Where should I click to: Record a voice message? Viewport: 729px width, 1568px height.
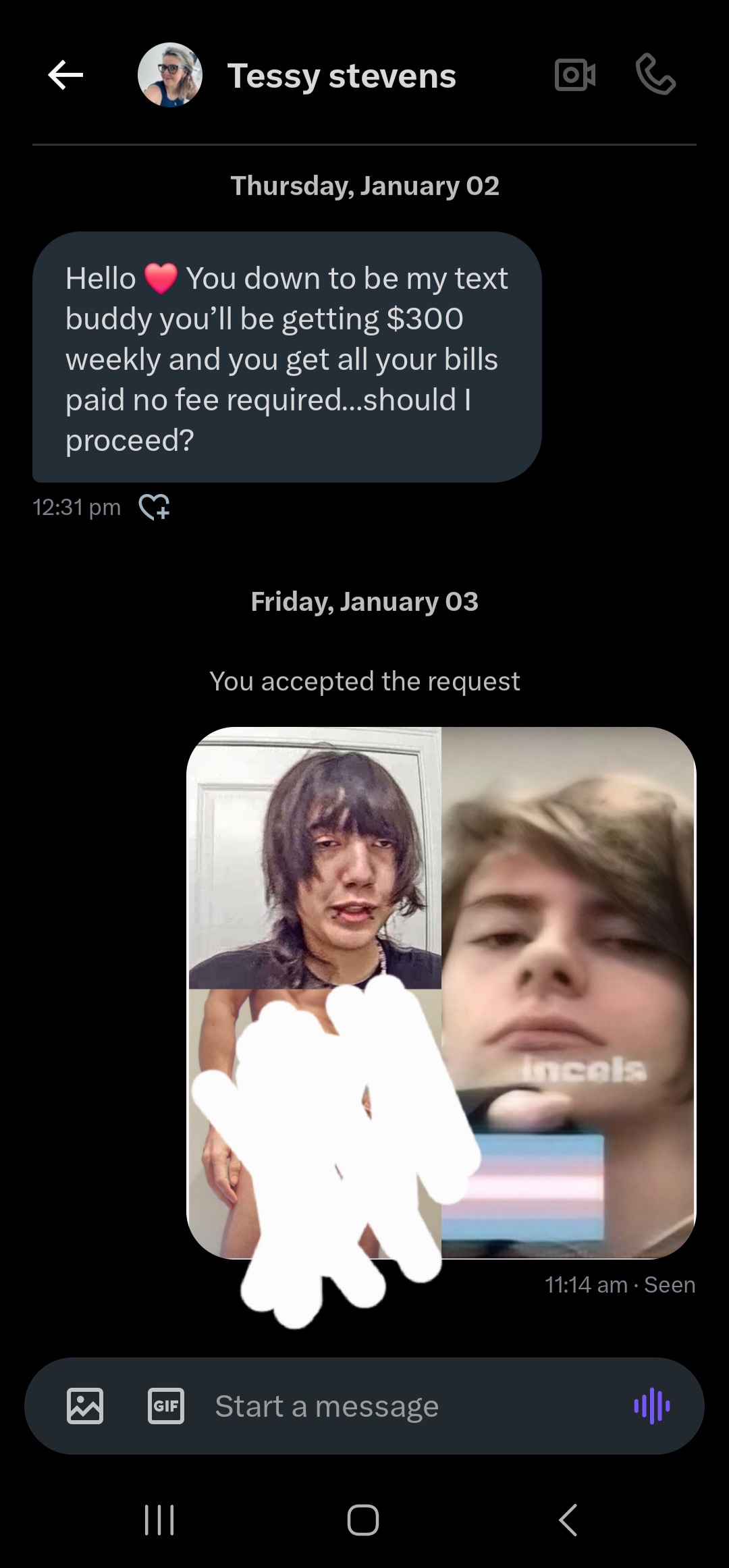click(x=651, y=1406)
